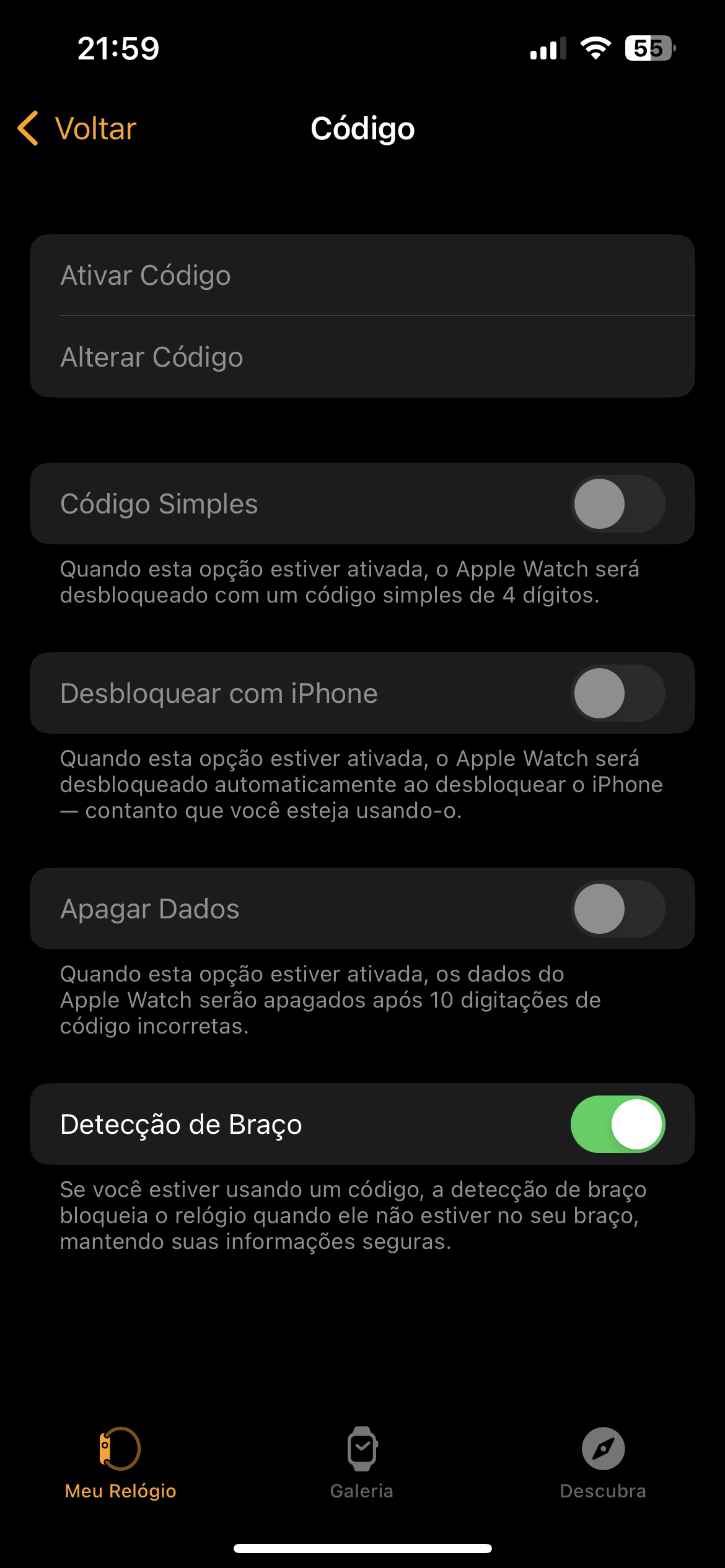The image size is (725, 1568).
Task: Select the Descubra tab
Action: click(603, 1463)
